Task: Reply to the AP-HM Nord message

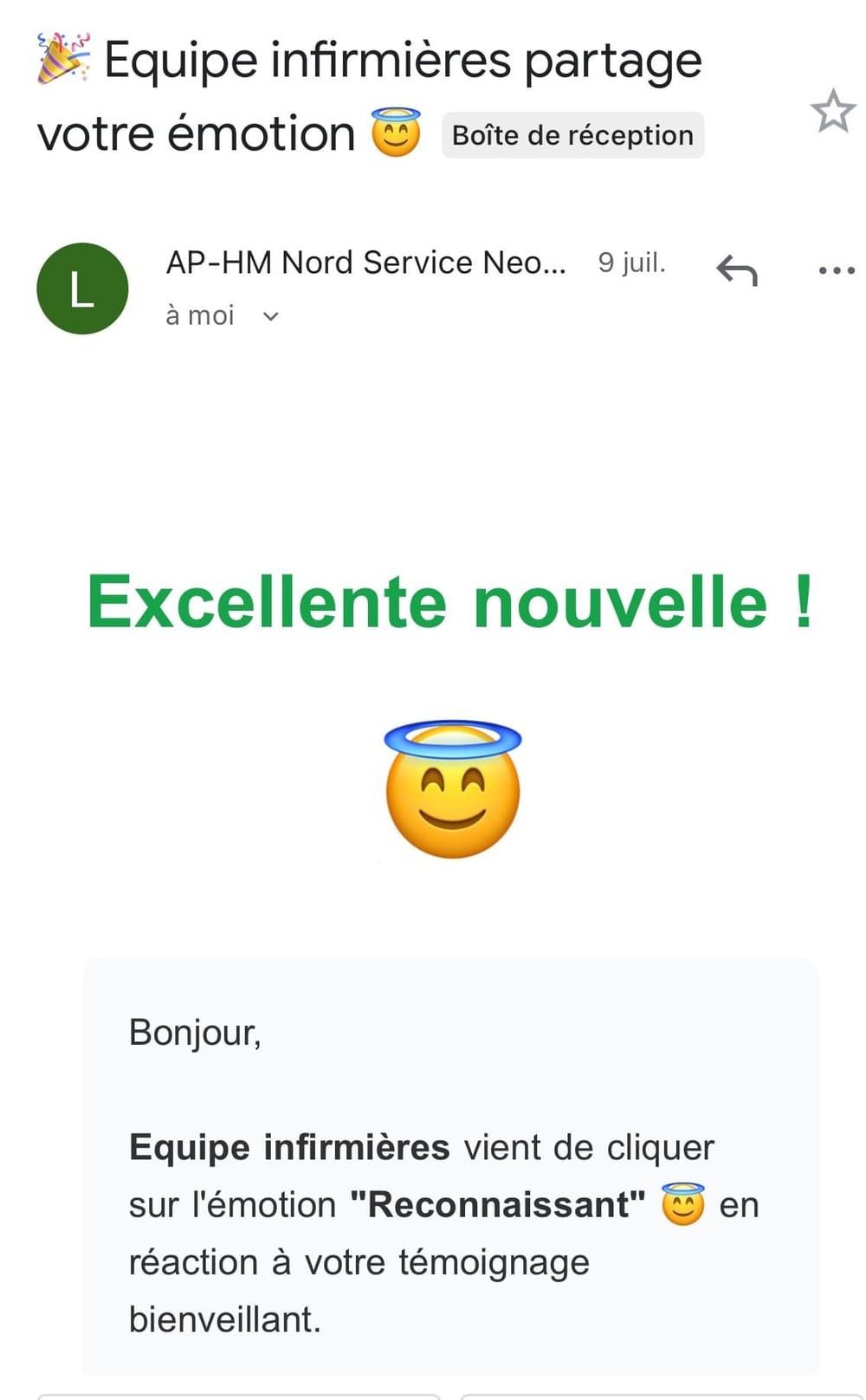Action: point(737,270)
